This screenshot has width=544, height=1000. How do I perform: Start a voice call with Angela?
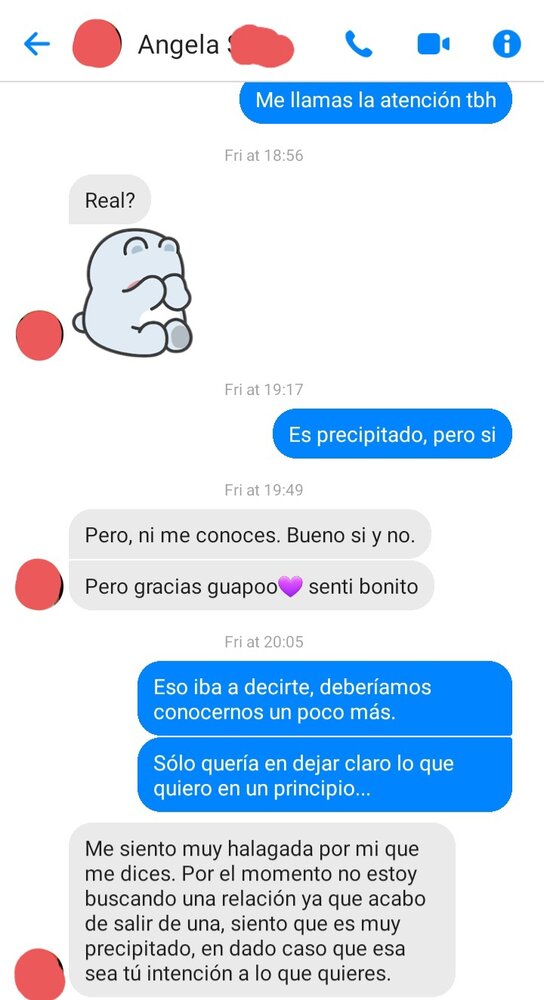click(x=358, y=44)
